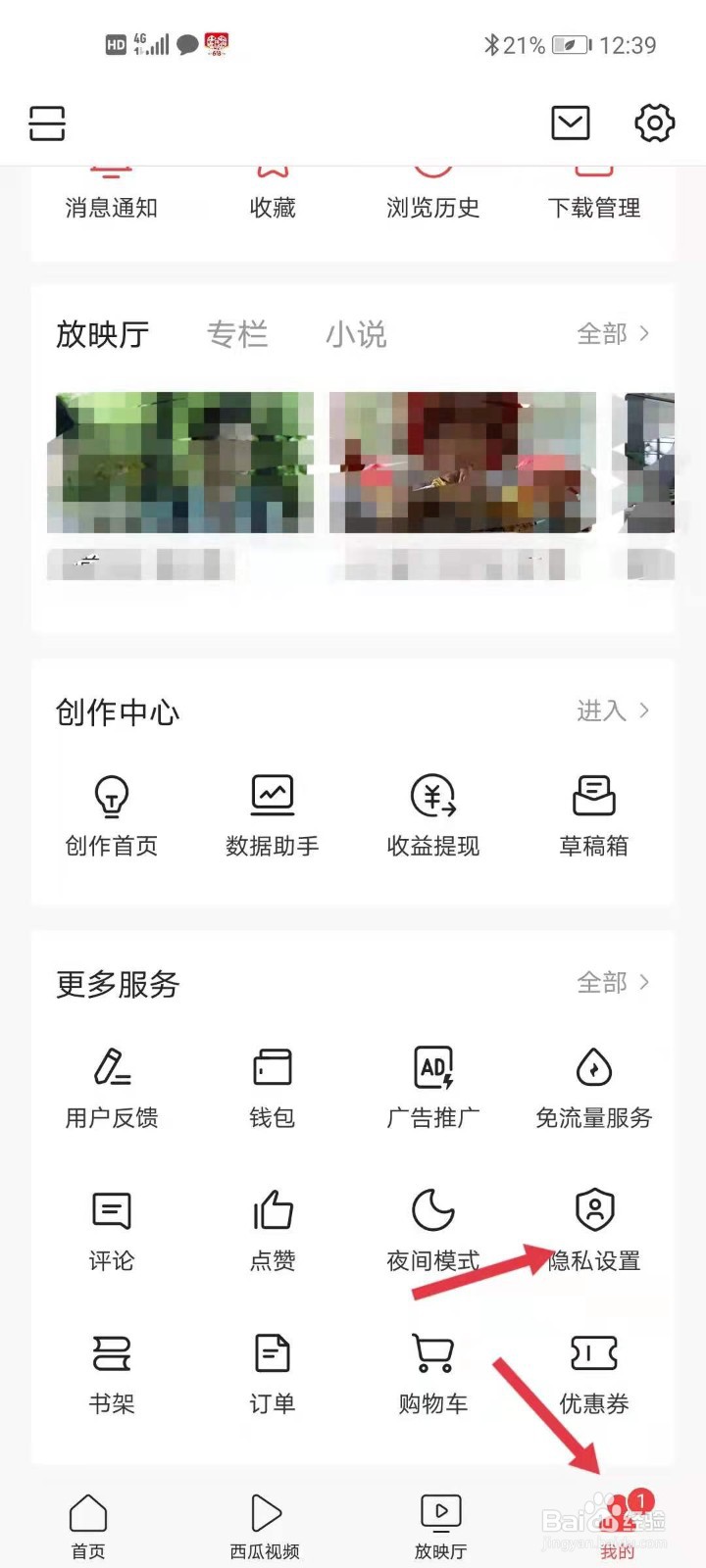Open 收藏 (favorites)
706x1568 pixels.
(x=272, y=191)
